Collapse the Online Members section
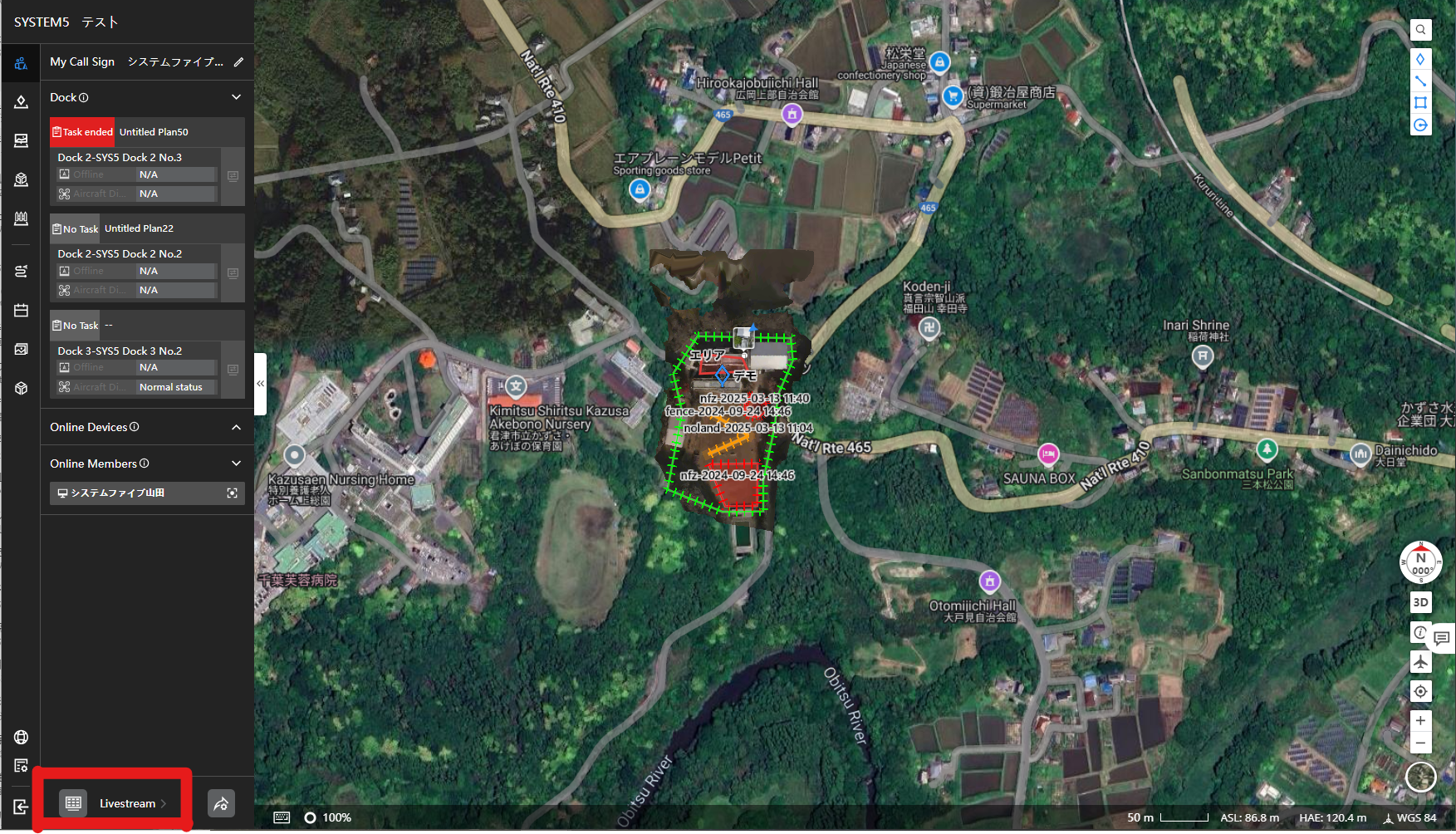1456x834 pixels. coord(236,464)
